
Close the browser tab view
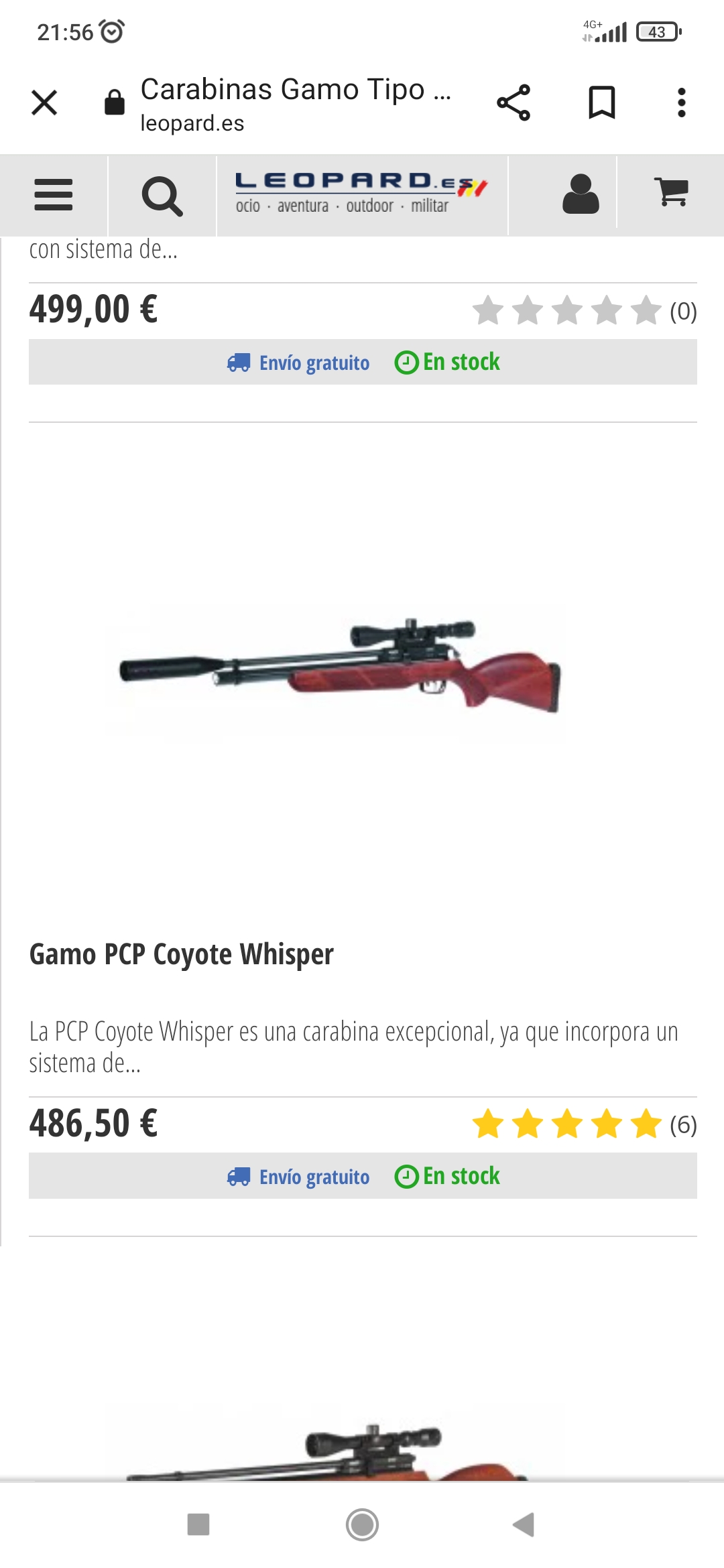tap(44, 103)
